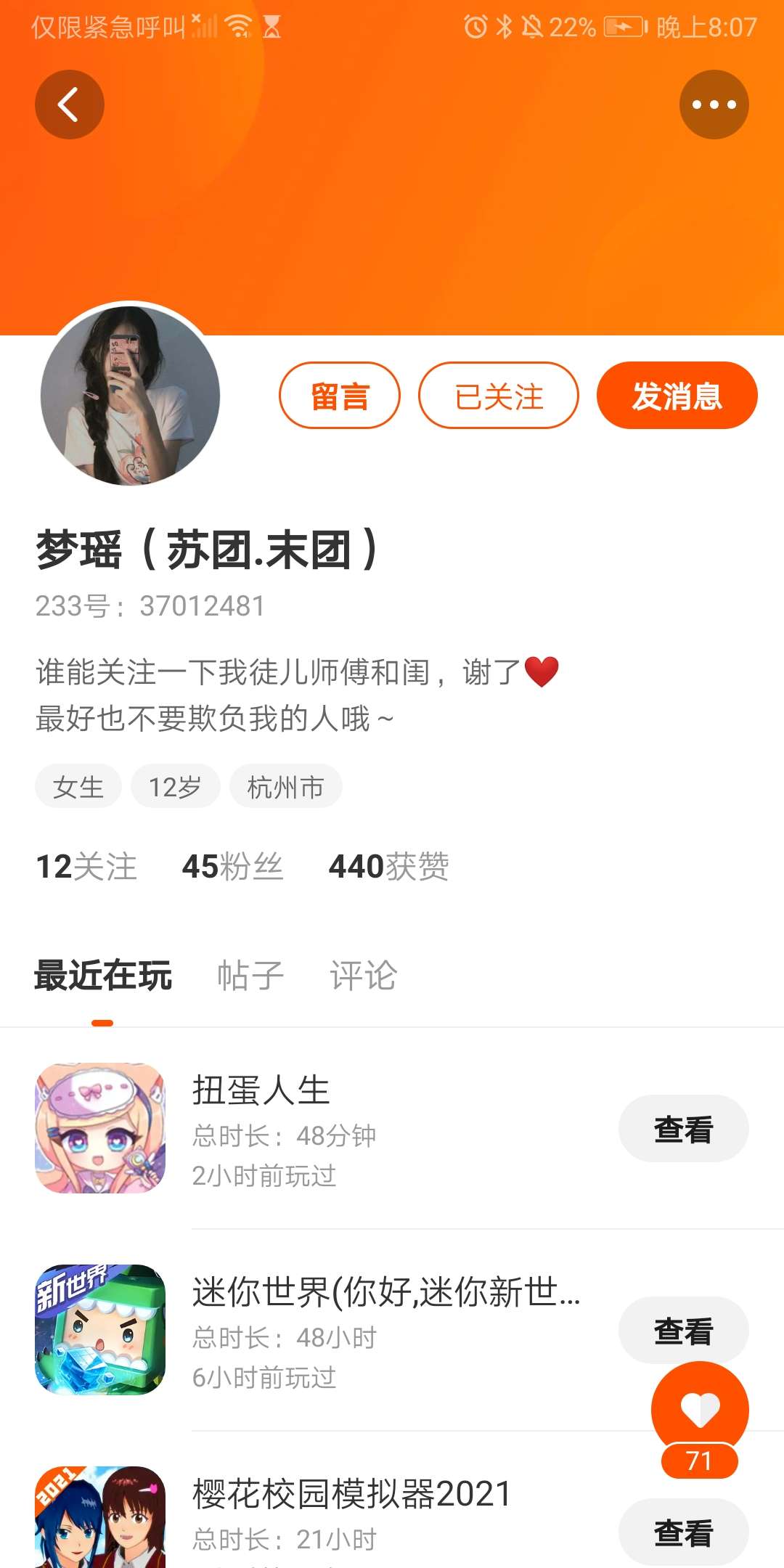Tap the 留言 button
This screenshot has height=1568, width=784.
pyautogui.click(x=340, y=396)
